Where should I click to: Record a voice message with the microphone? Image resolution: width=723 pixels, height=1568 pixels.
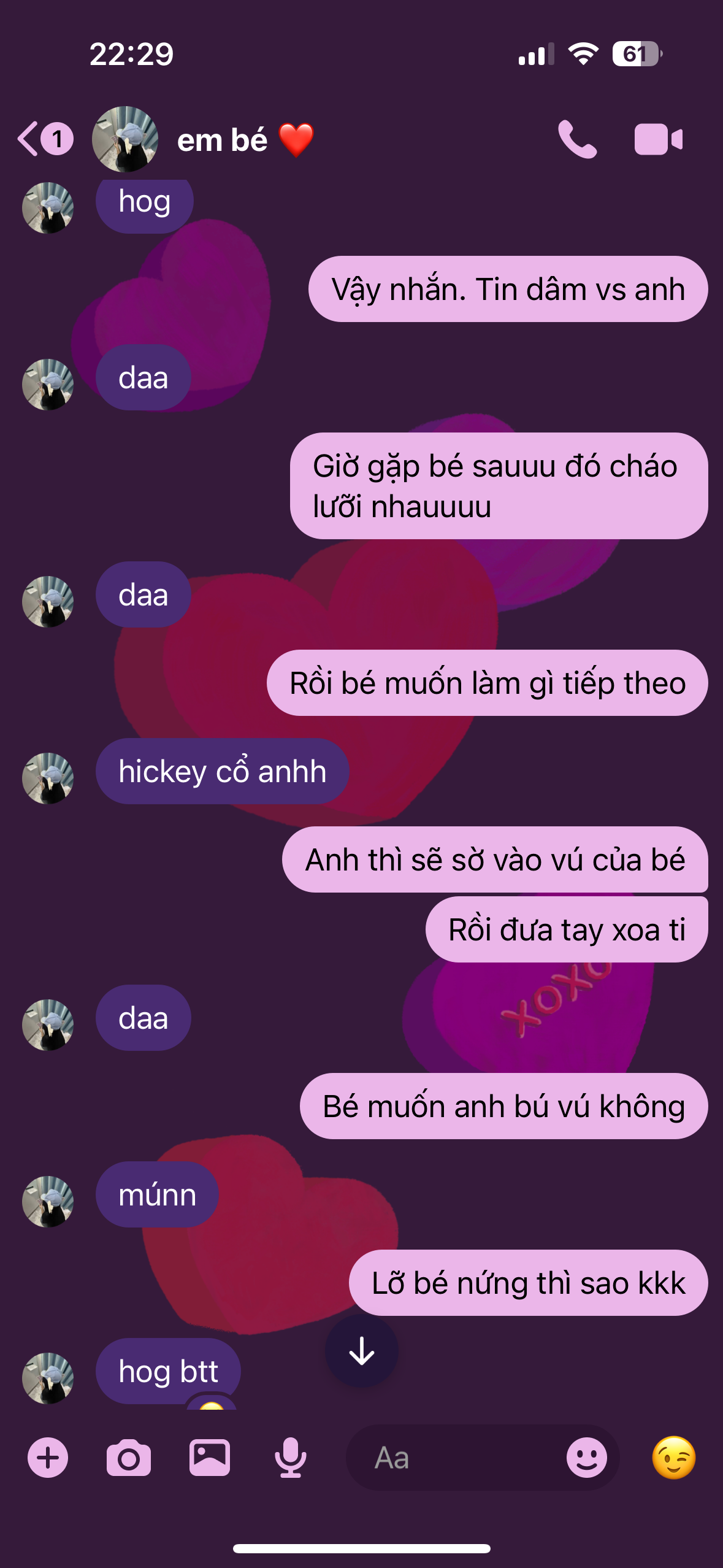(x=291, y=1458)
